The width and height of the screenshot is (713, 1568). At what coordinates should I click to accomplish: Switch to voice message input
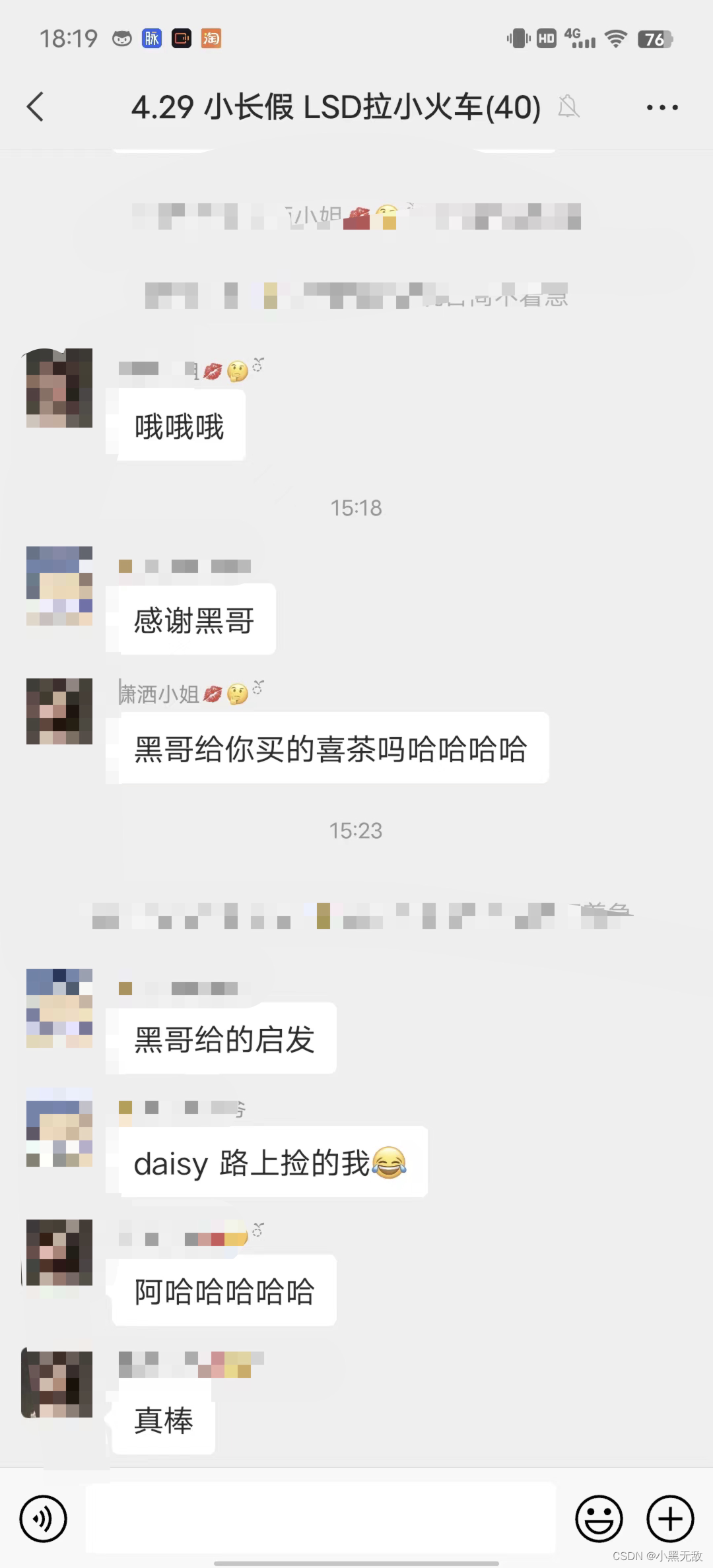(x=44, y=1519)
